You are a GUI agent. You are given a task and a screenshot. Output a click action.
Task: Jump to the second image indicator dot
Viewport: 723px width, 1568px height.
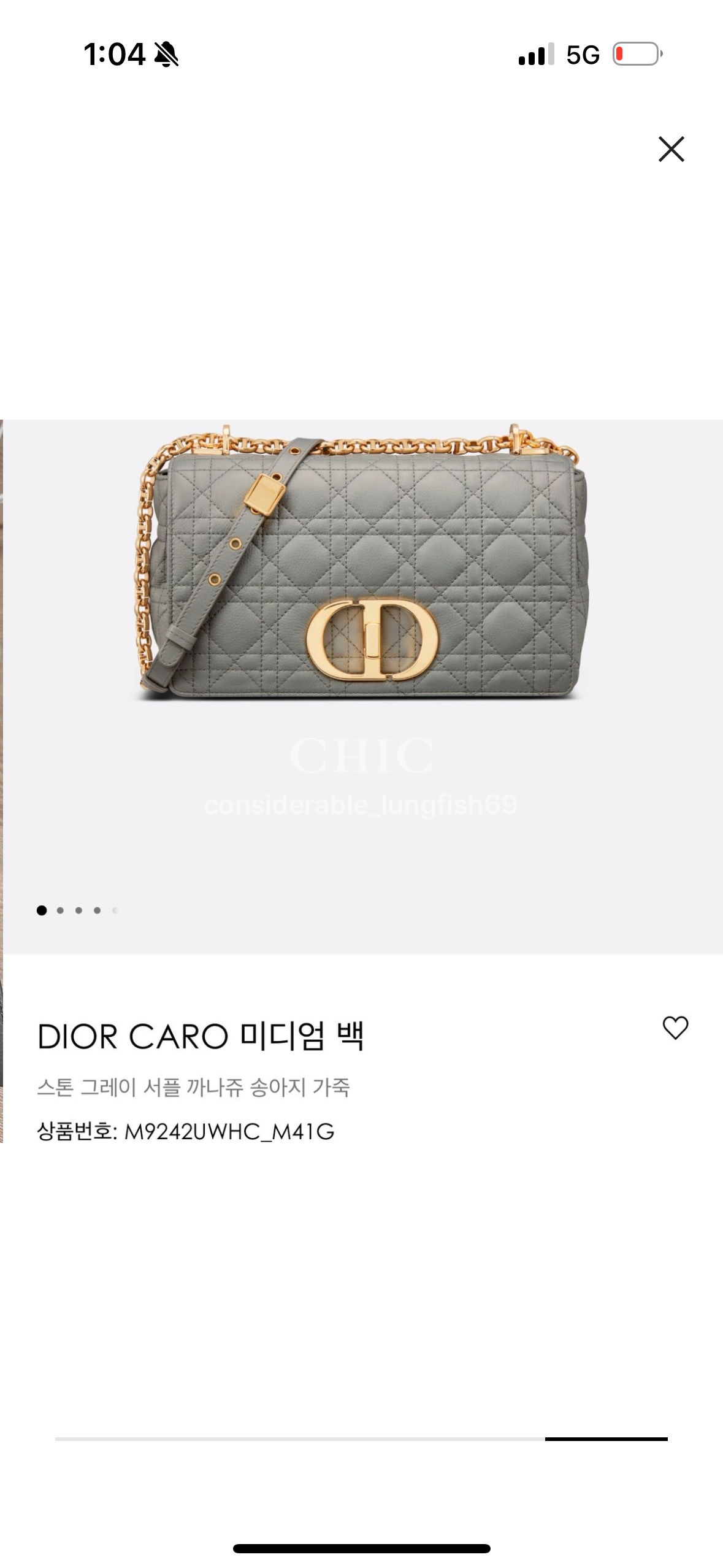[x=60, y=910]
